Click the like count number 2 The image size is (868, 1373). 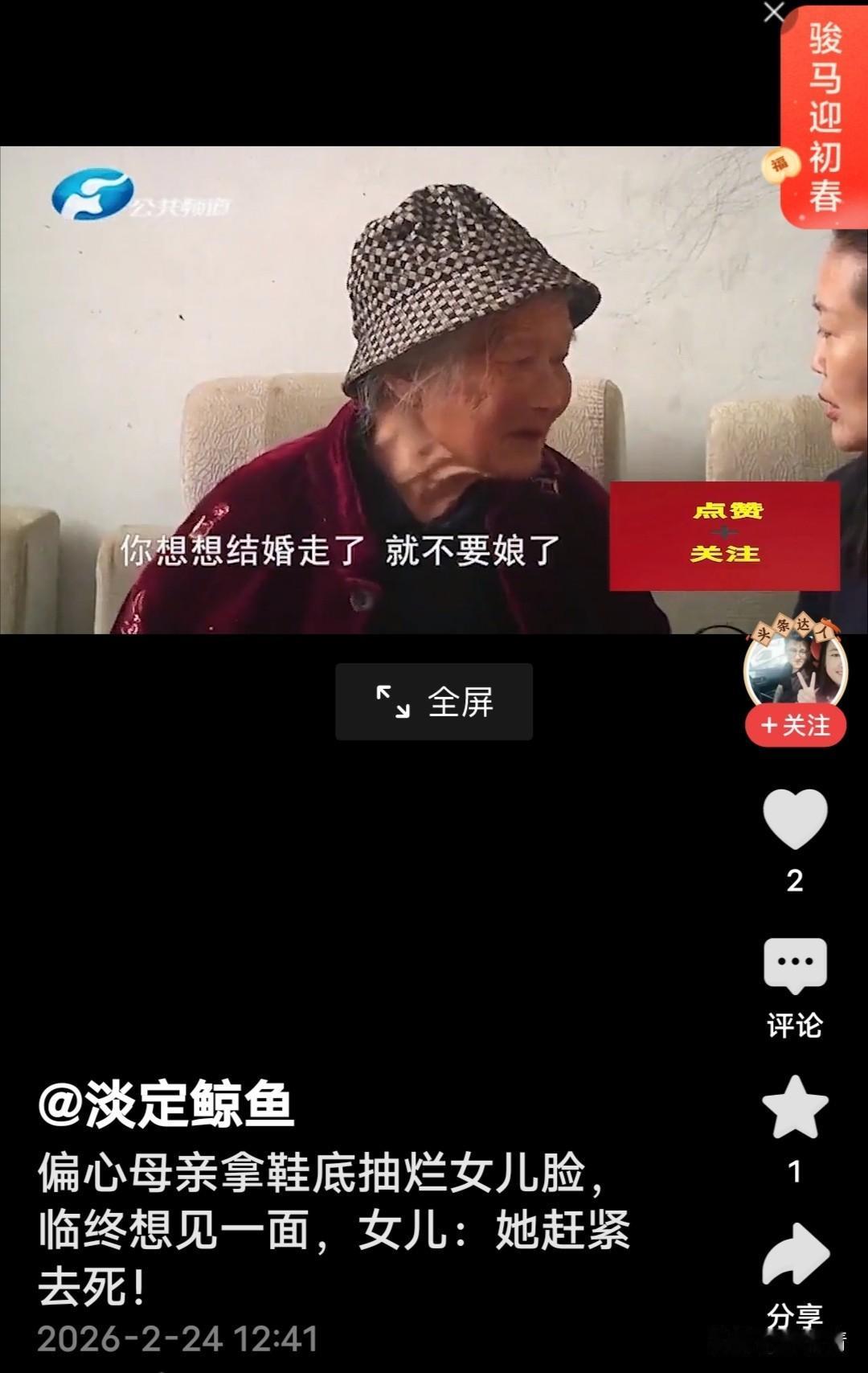pos(794,880)
